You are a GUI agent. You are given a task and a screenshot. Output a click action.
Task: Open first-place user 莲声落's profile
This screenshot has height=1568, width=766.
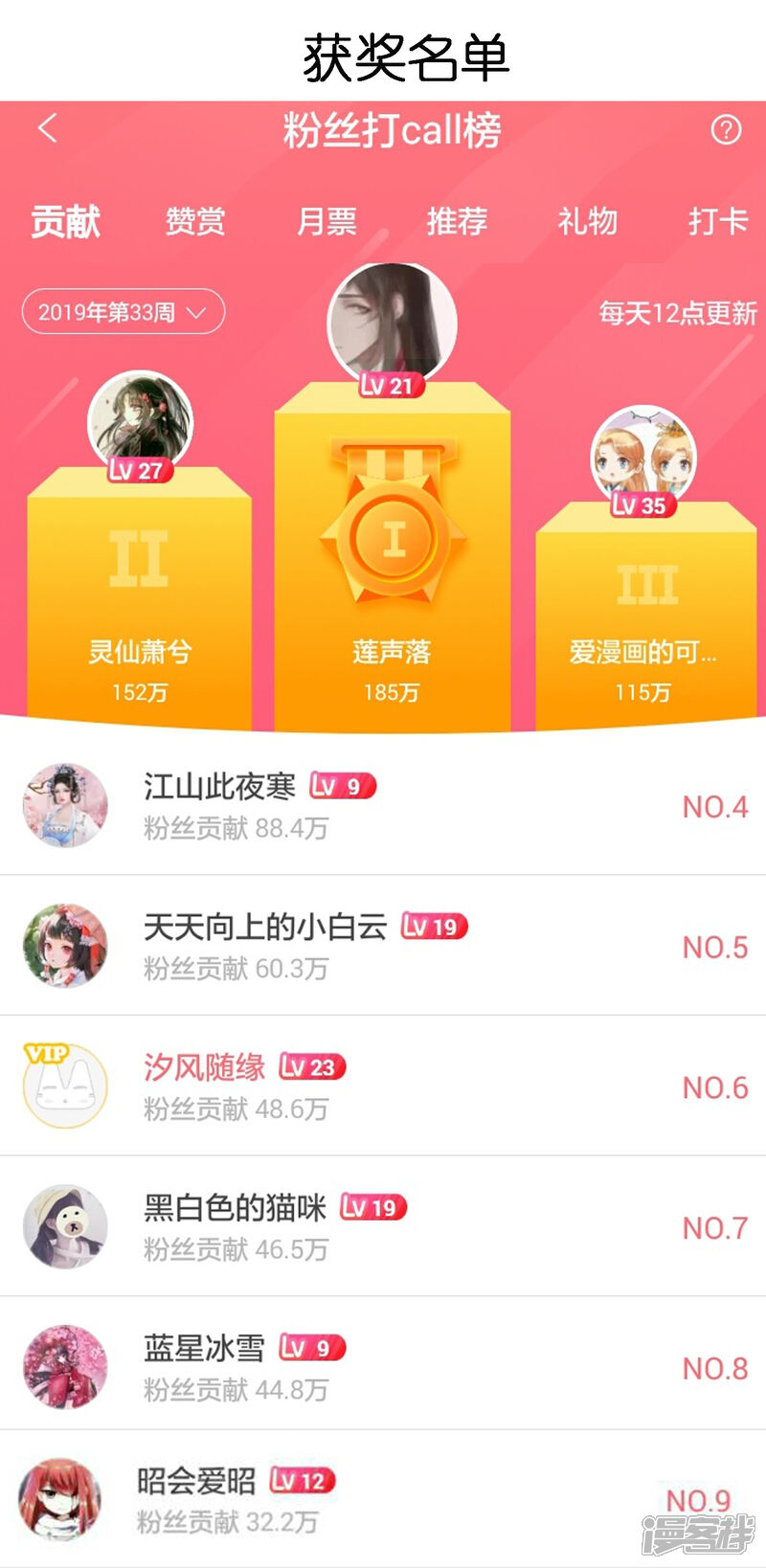[x=392, y=324]
